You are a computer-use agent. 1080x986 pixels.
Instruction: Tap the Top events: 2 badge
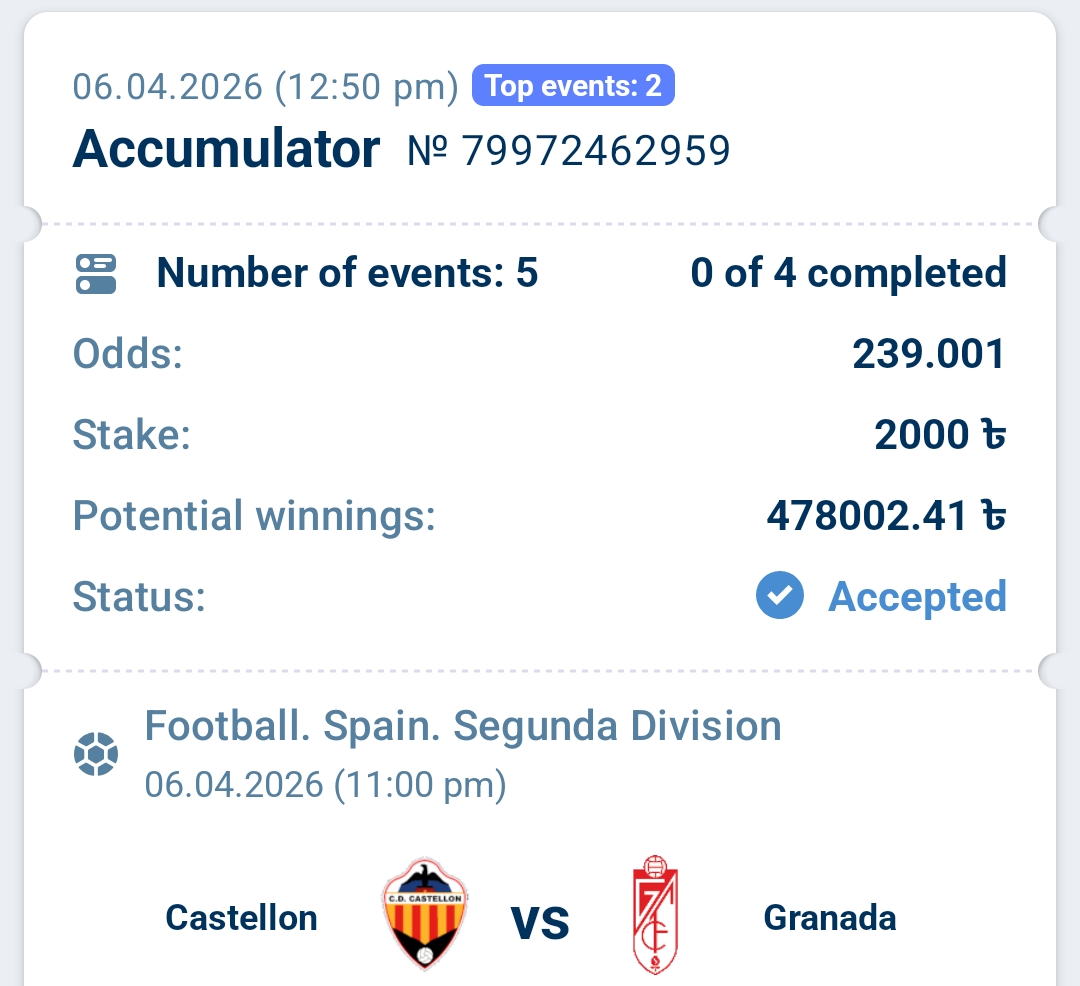click(573, 86)
